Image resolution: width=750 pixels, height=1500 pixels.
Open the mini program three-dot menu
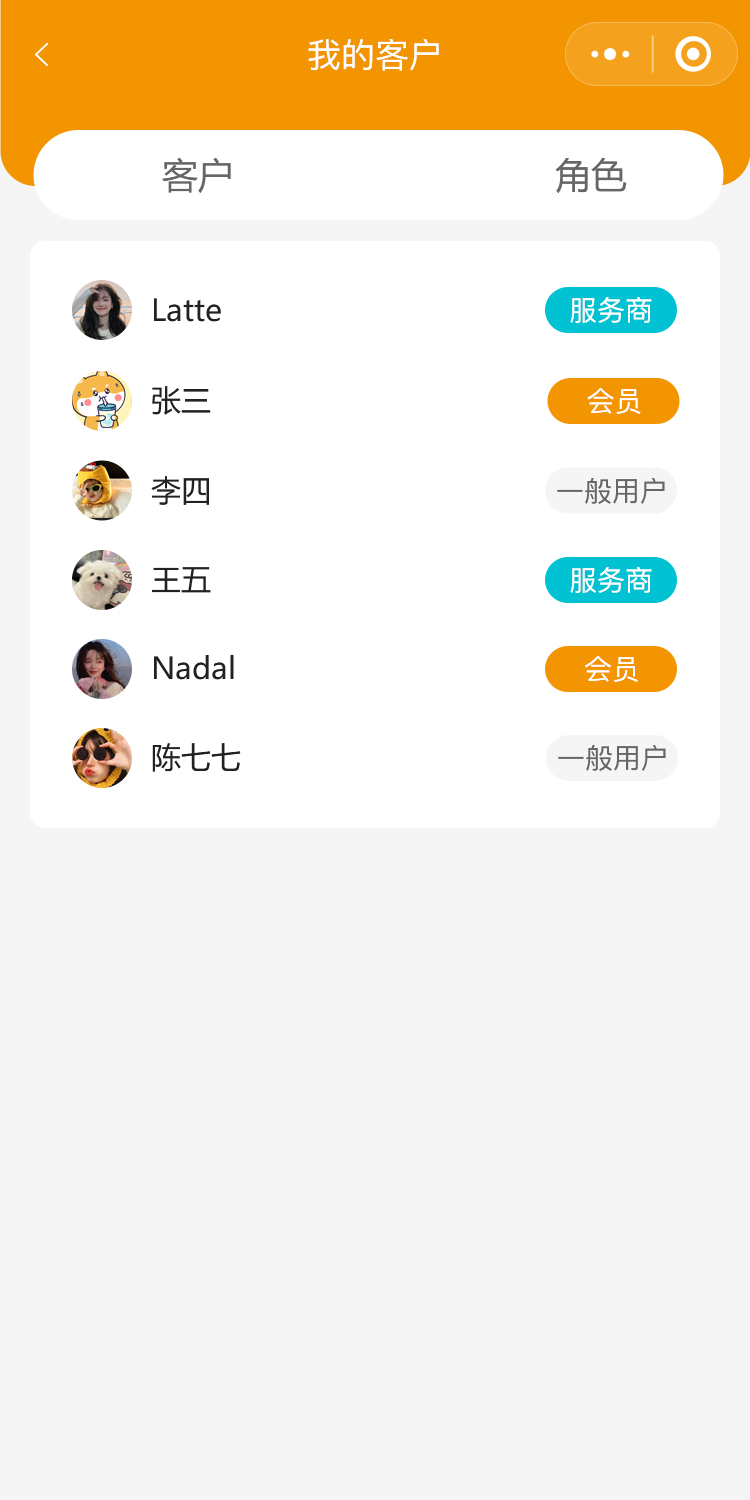[610, 54]
